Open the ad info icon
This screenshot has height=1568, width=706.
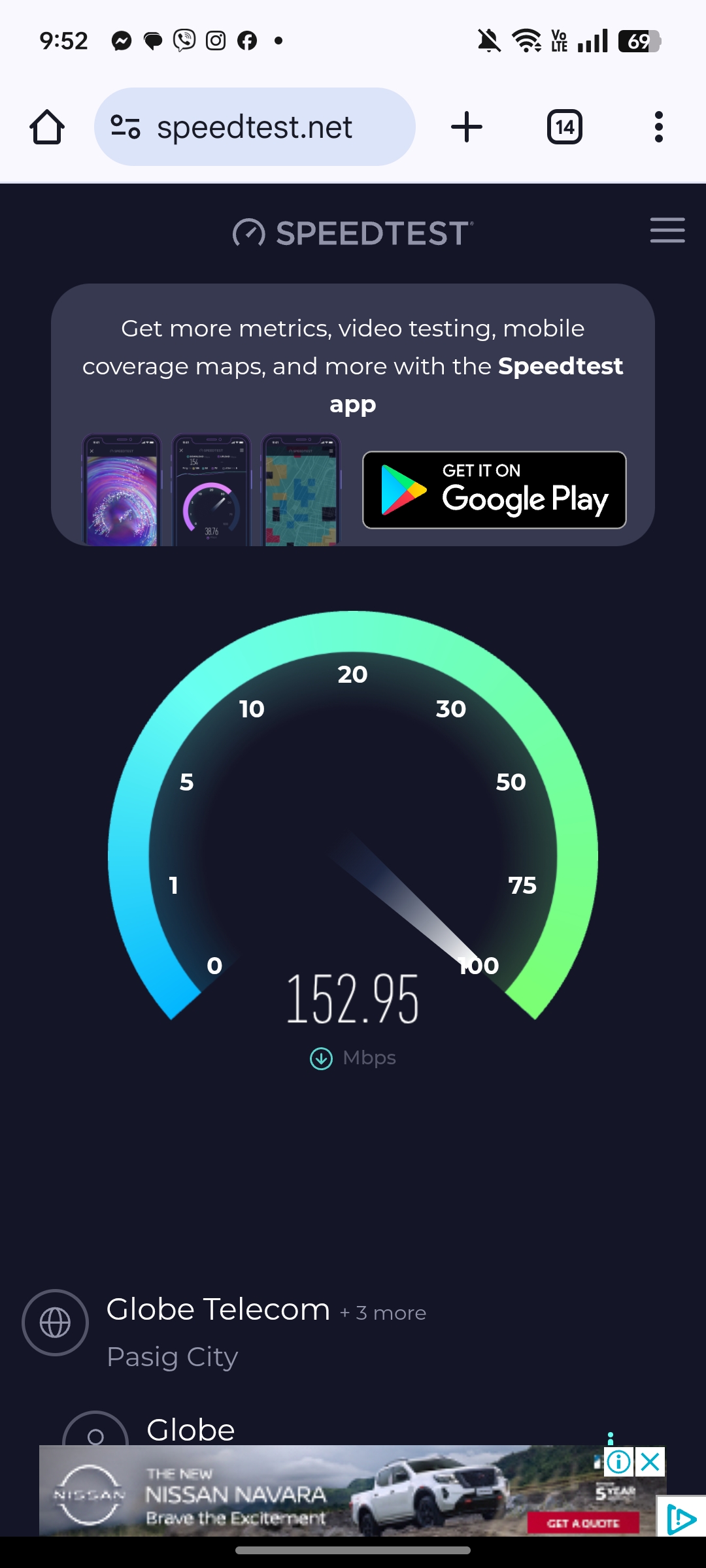618,1462
